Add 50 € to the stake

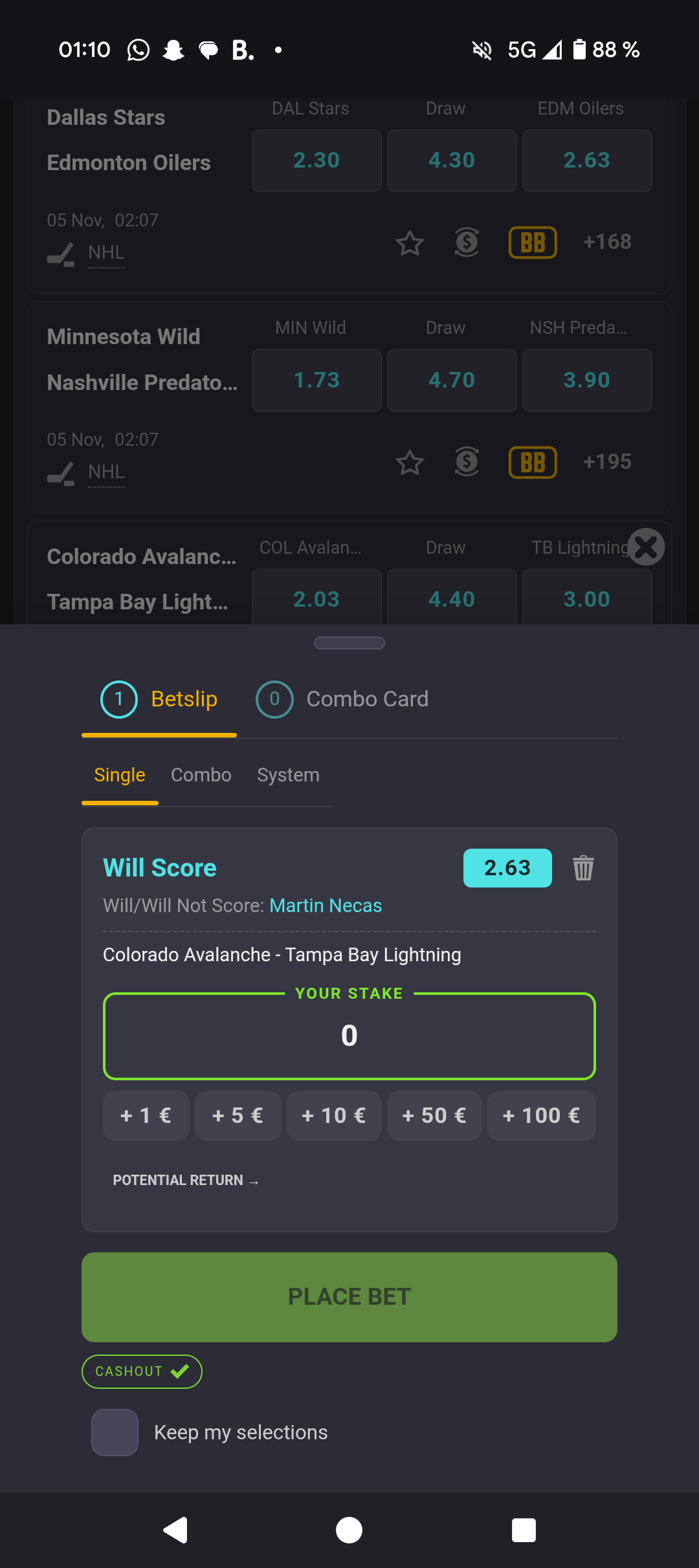434,1116
